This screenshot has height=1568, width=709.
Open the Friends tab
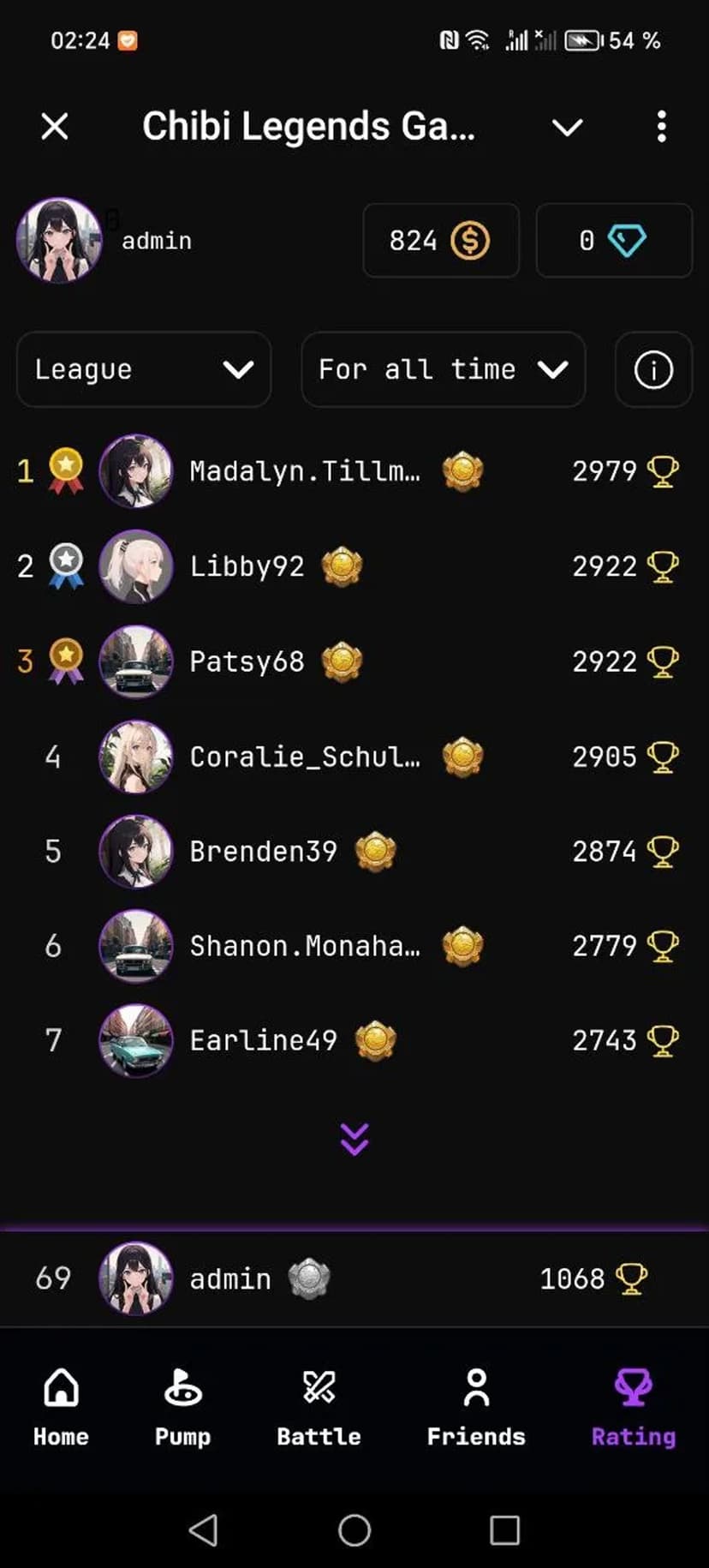[x=476, y=1405]
